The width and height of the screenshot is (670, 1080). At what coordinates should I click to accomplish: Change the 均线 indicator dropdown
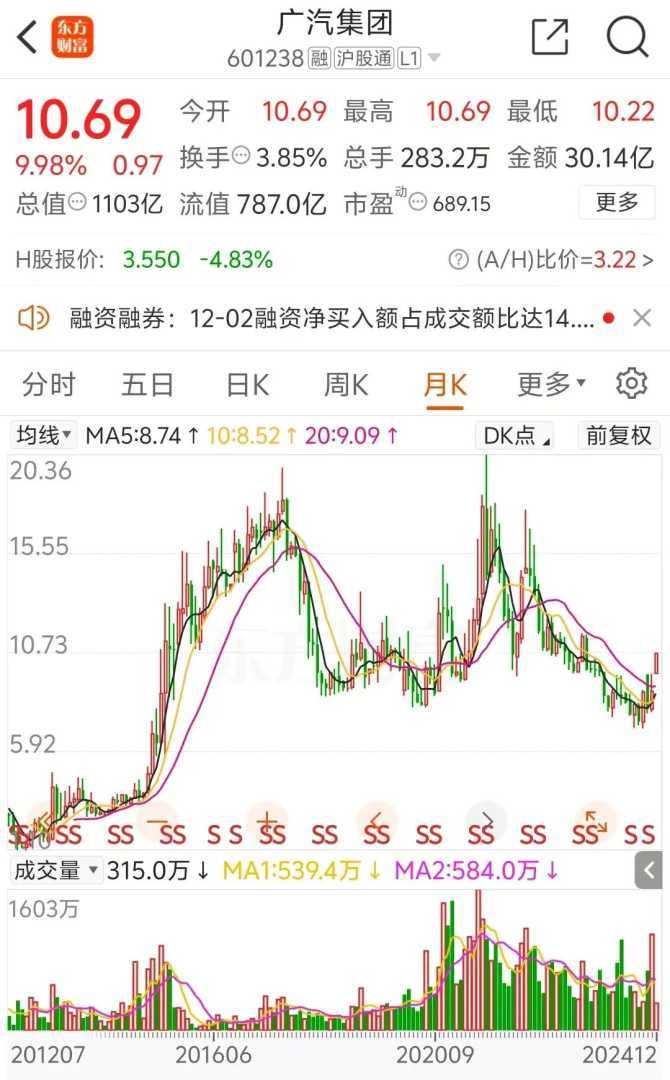click(x=44, y=435)
